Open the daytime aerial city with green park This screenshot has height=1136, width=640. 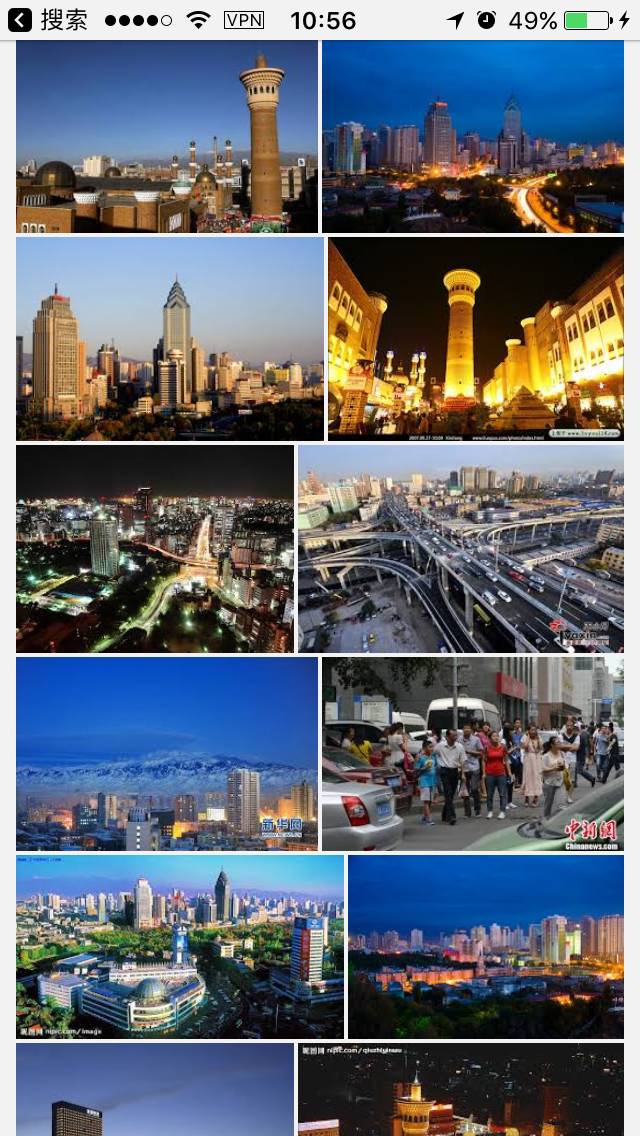pyautogui.click(x=179, y=946)
